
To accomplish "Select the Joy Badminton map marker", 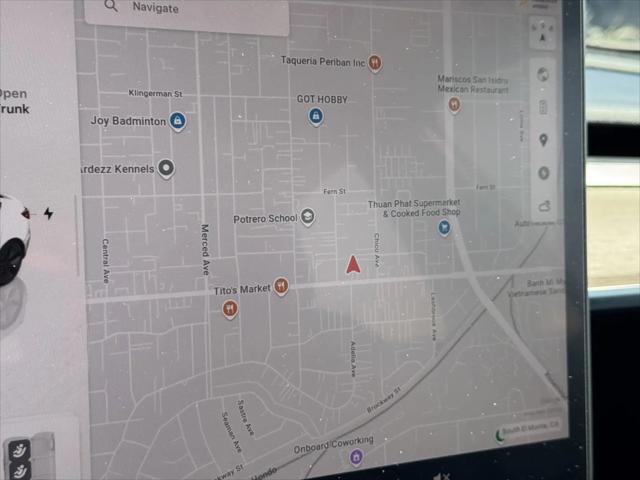I will [178, 121].
